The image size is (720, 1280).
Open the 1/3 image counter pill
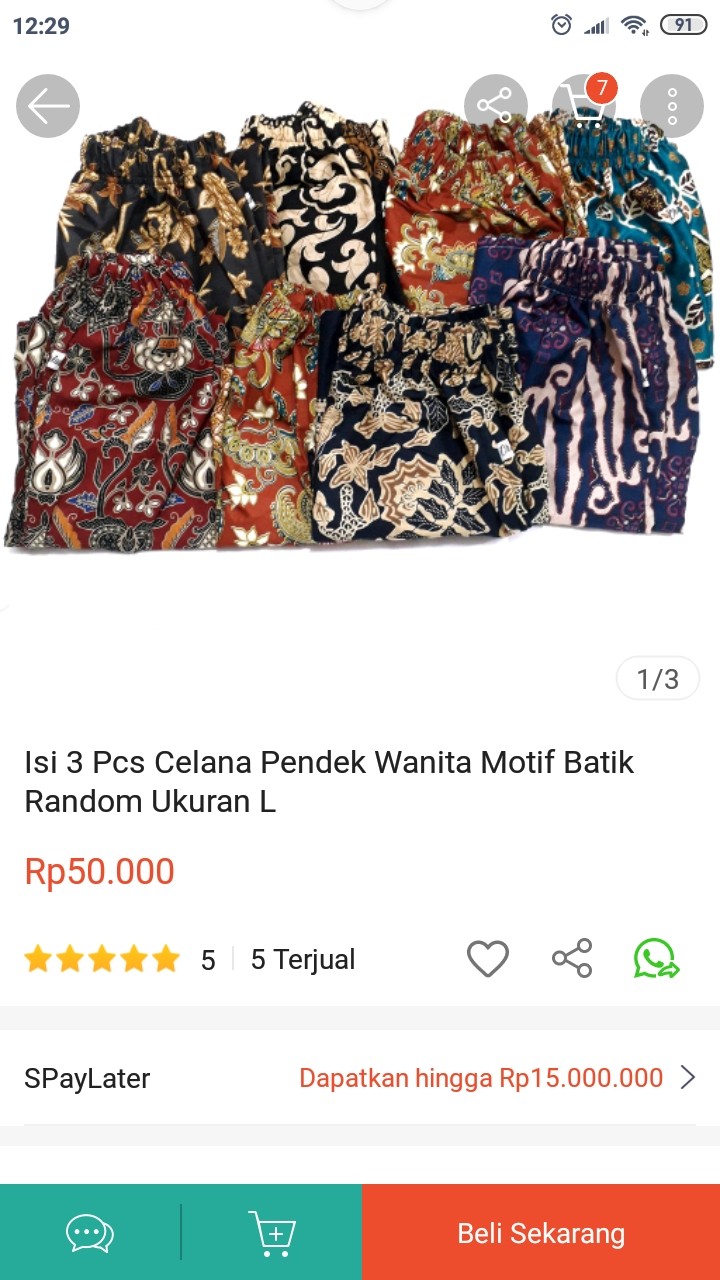(x=657, y=678)
